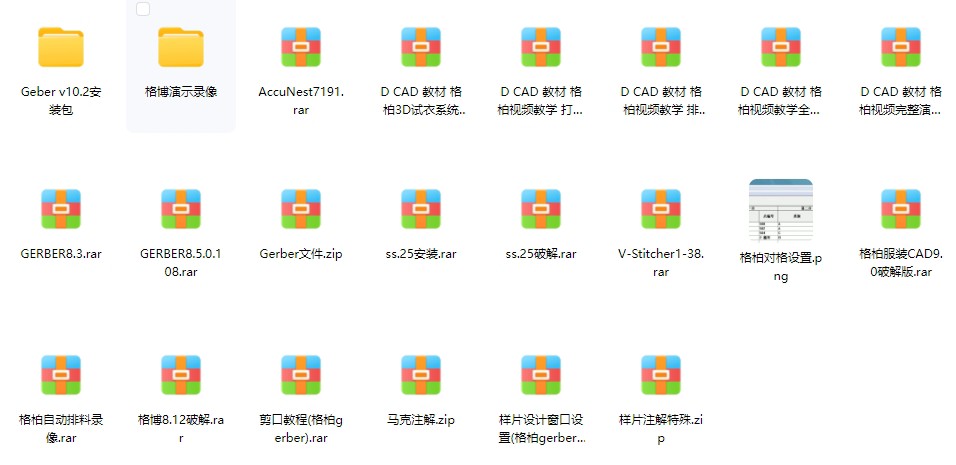The image size is (956, 465).
Task: Open V-Stitcher1-38.rar
Action: (660, 209)
